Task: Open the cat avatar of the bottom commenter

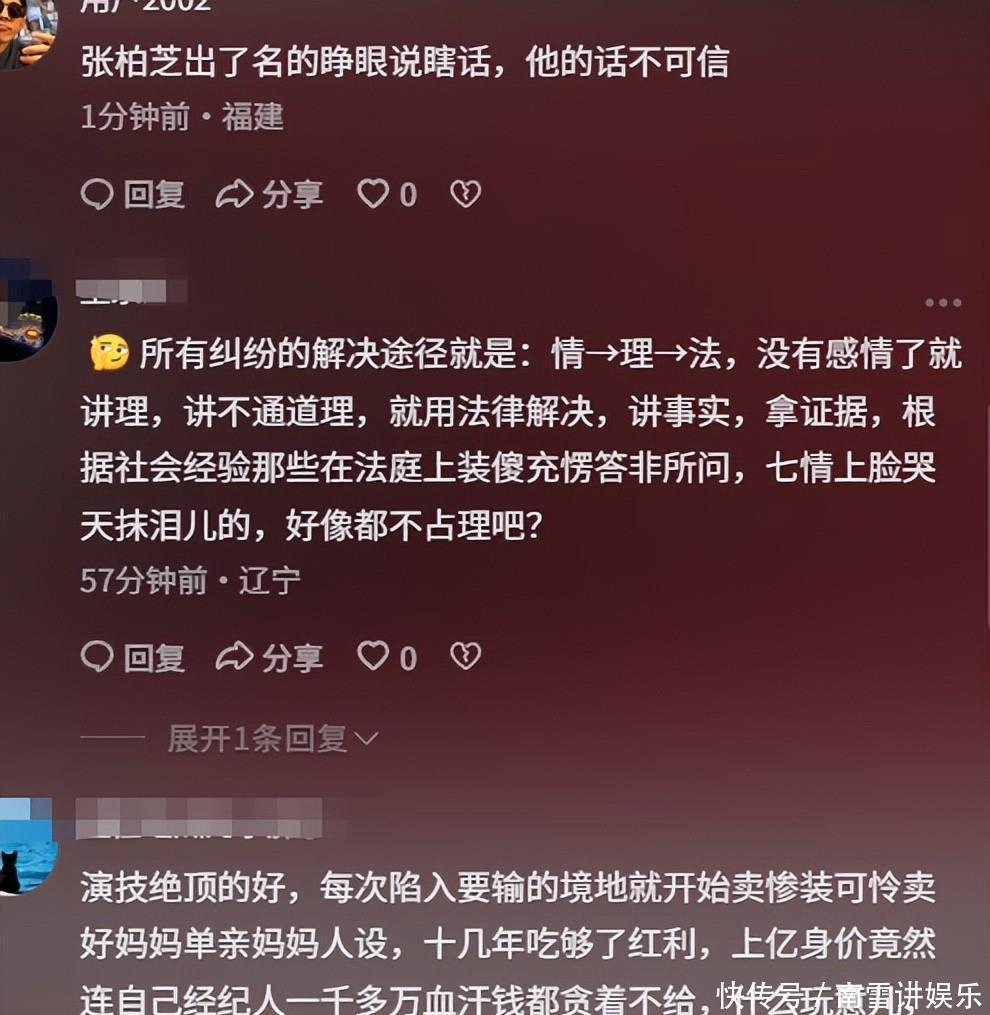Action: click(x=26, y=847)
